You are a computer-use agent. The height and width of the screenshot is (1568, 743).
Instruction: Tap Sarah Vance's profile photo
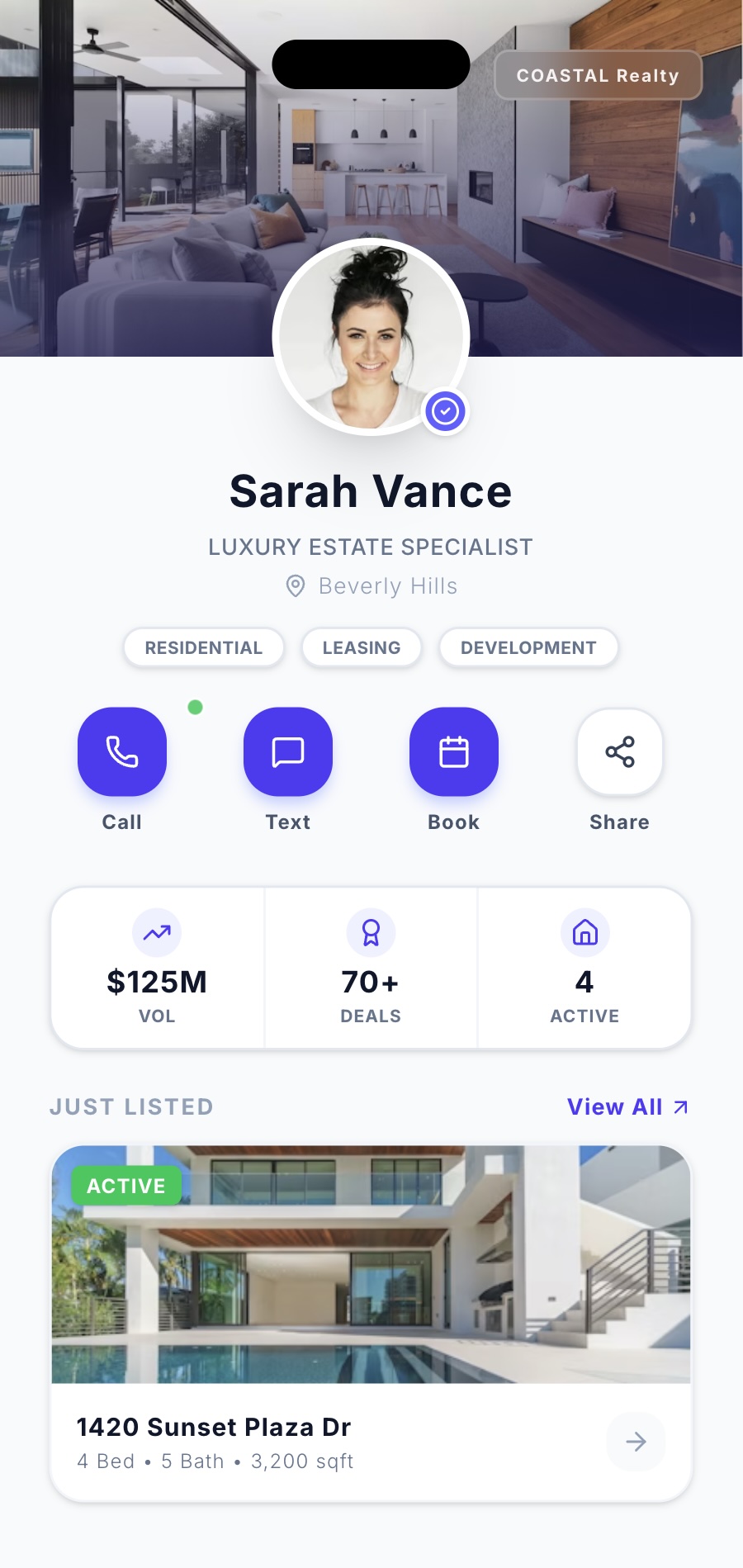(371, 336)
